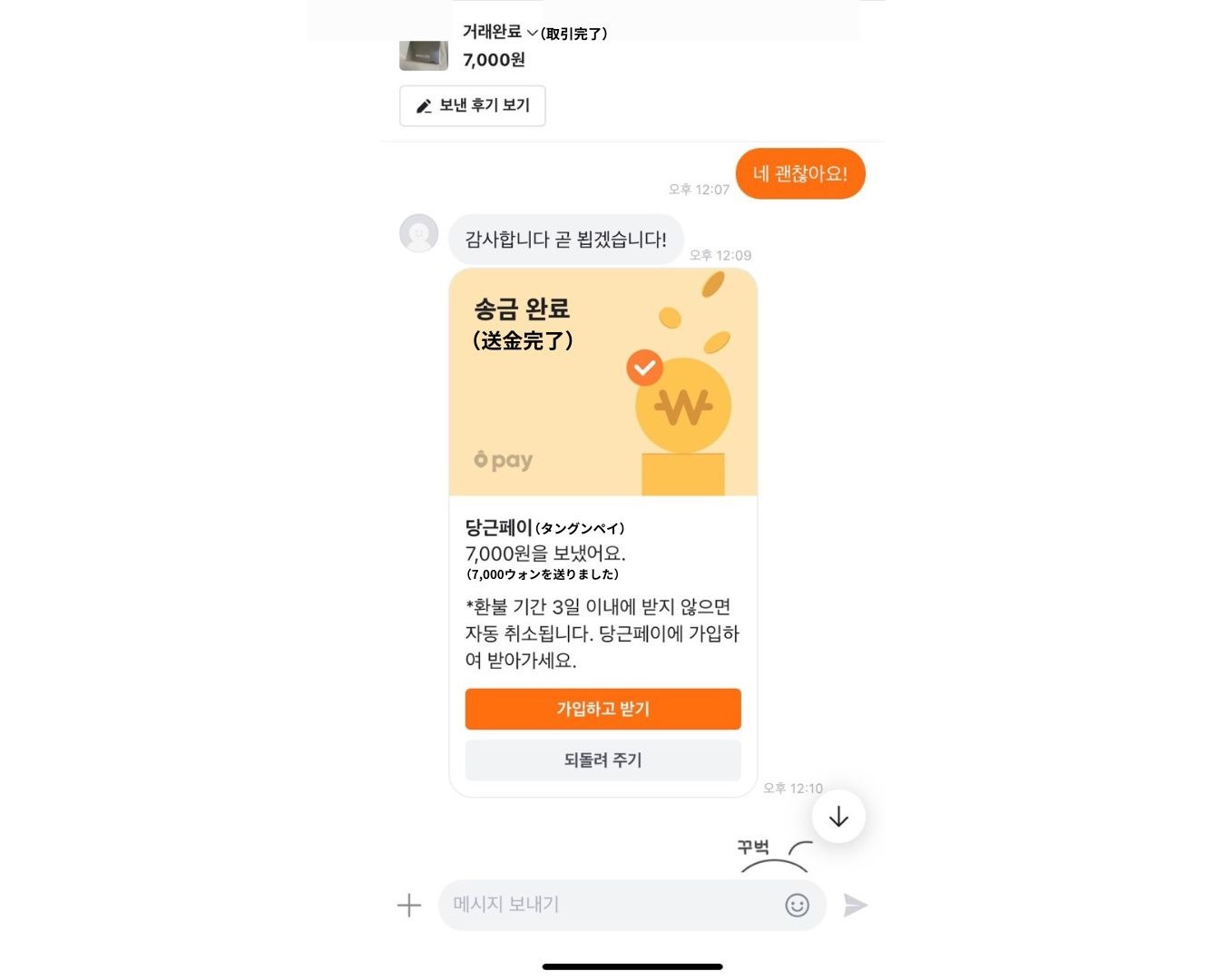
Task: Focus the 메시지 보내기 input field
Action: 608,905
